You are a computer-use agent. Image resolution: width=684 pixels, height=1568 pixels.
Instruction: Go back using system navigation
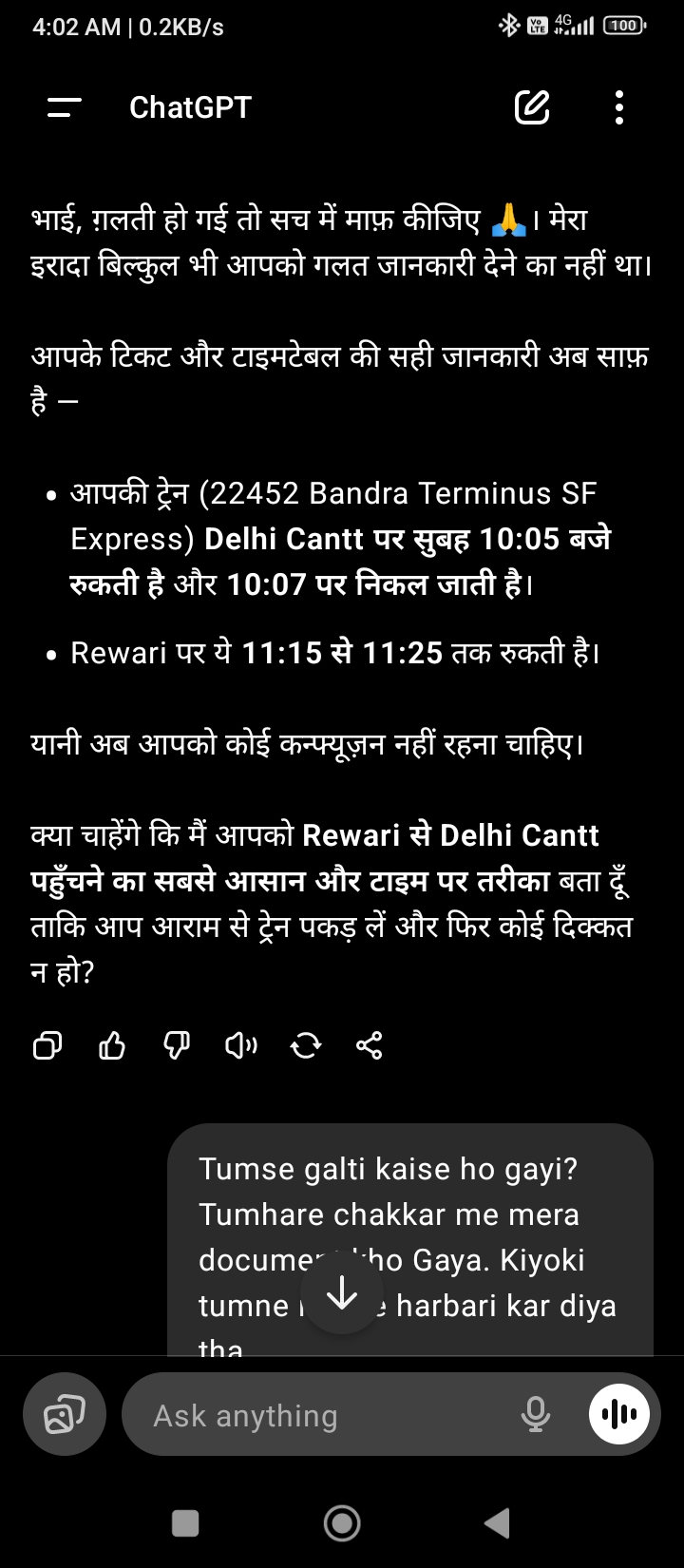496,1523
